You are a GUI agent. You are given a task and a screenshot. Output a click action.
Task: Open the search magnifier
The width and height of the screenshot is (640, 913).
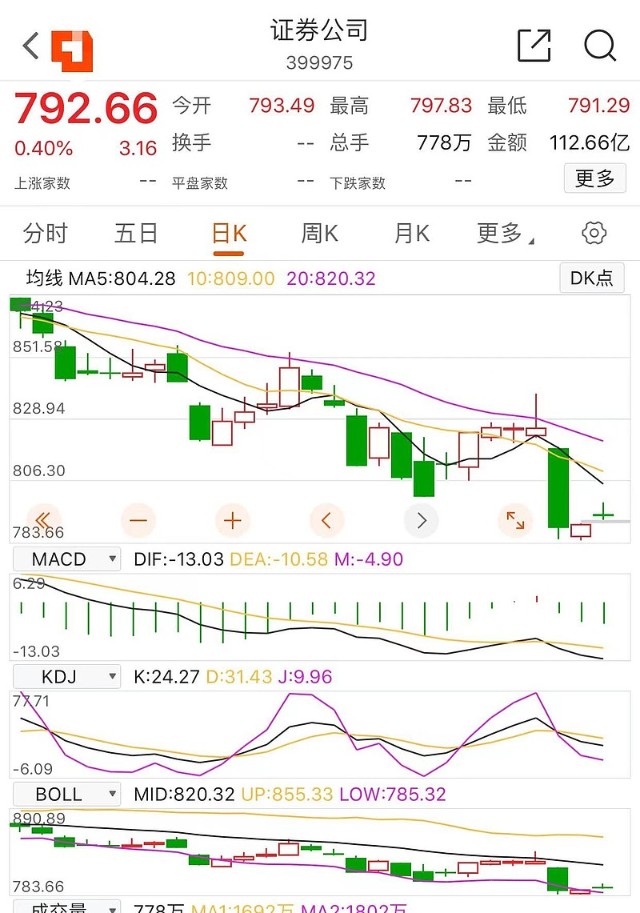point(600,46)
